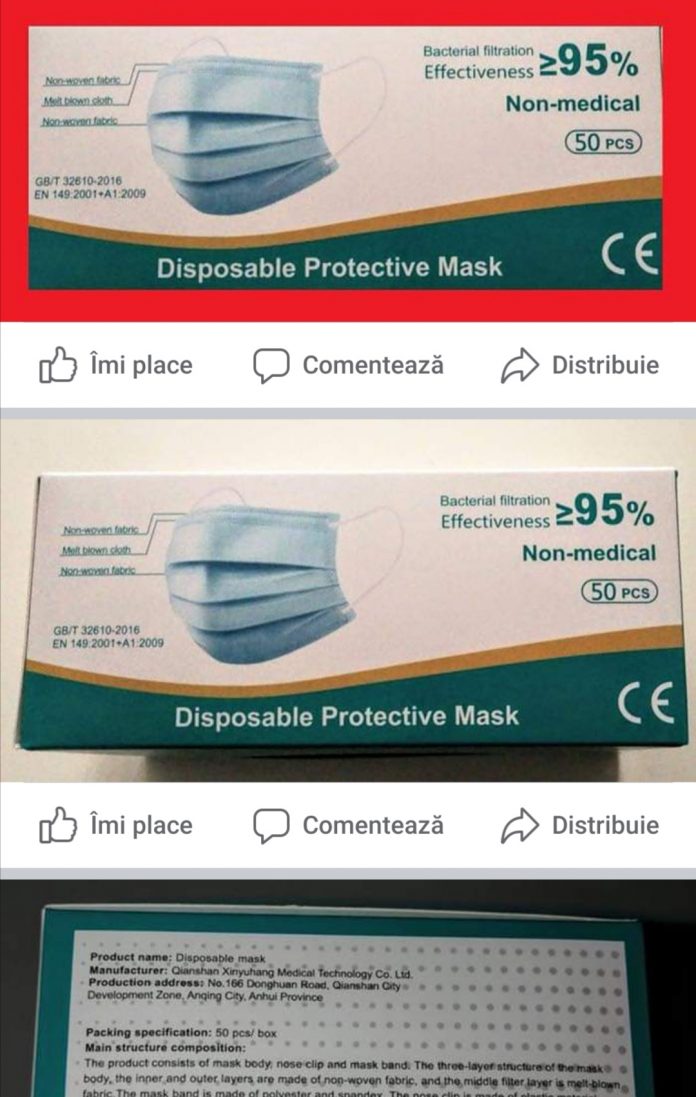Comment on the beige-background mask box photo

tap(348, 826)
